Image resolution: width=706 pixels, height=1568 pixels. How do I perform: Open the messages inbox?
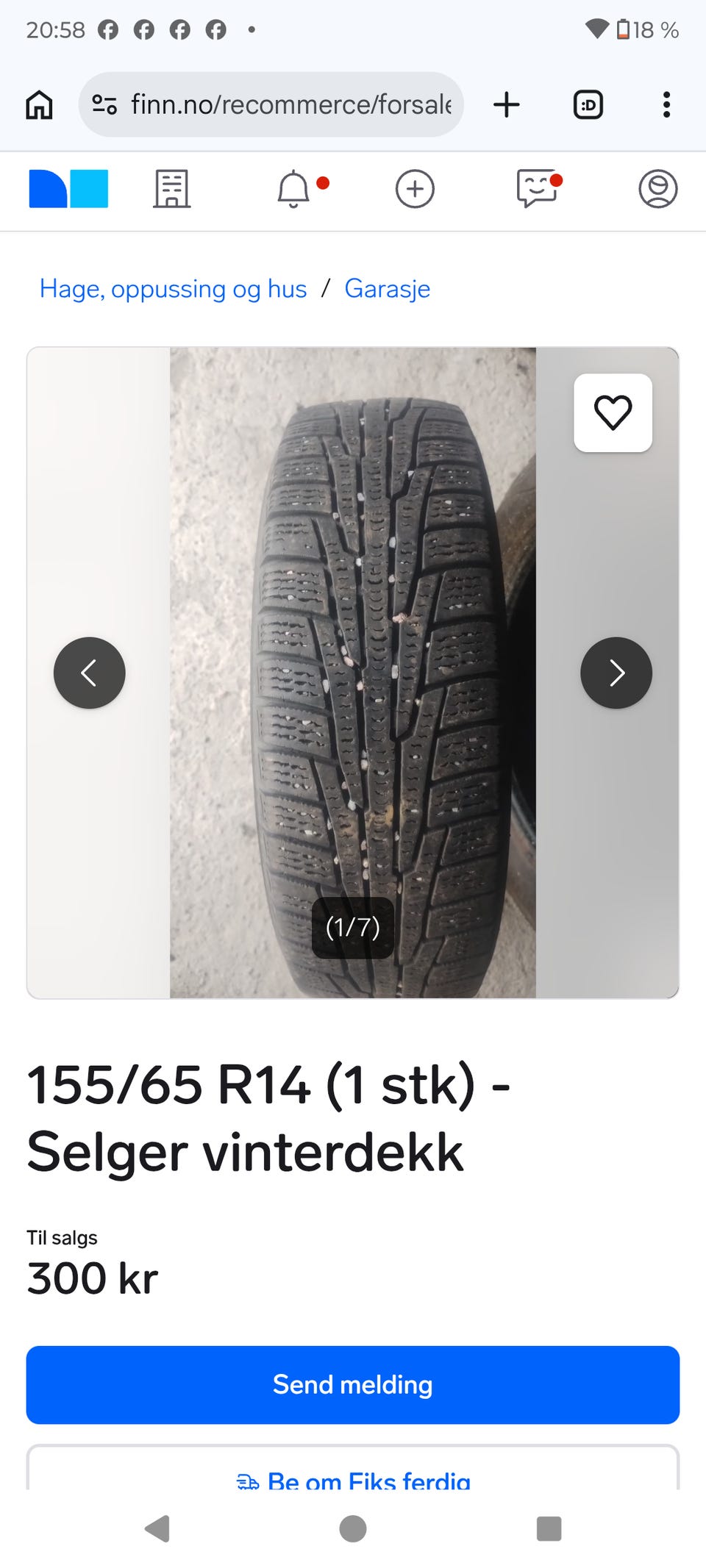coord(537,189)
